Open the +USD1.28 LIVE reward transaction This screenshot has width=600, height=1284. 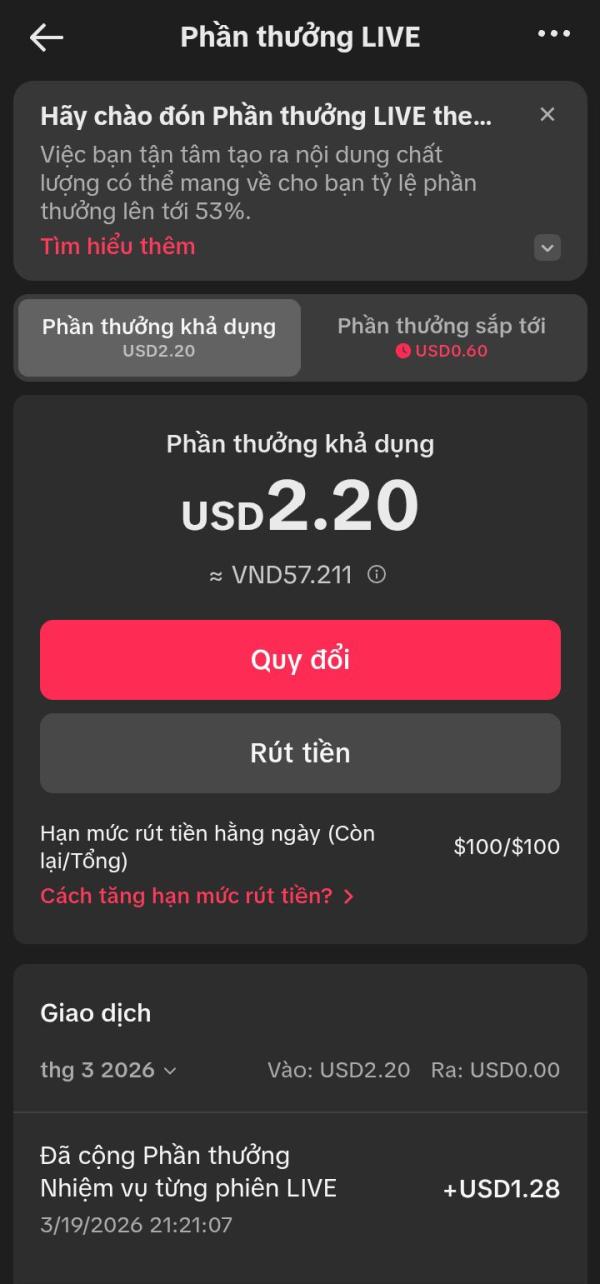click(300, 1188)
